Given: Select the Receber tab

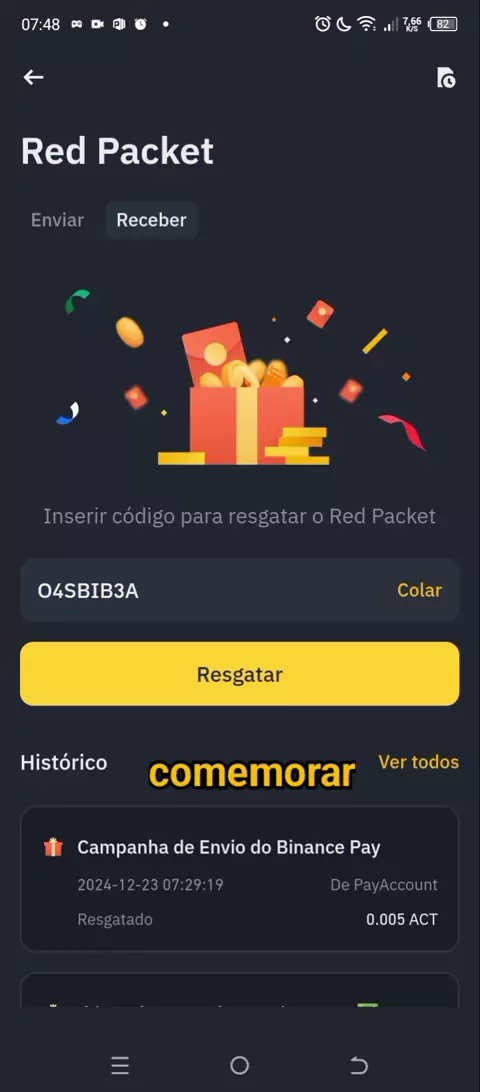Looking at the screenshot, I should coord(151,220).
